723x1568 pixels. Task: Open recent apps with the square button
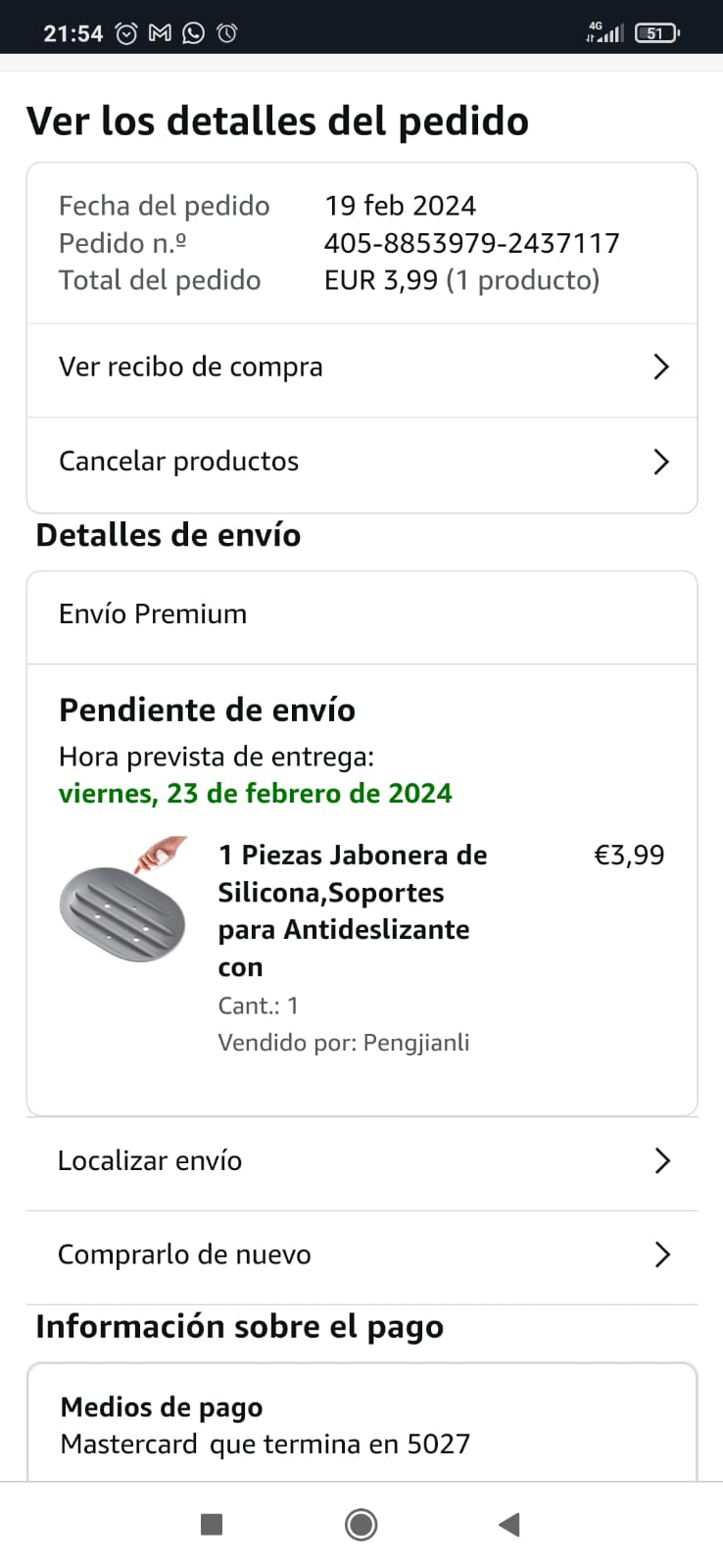click(x=212, y=1524)
